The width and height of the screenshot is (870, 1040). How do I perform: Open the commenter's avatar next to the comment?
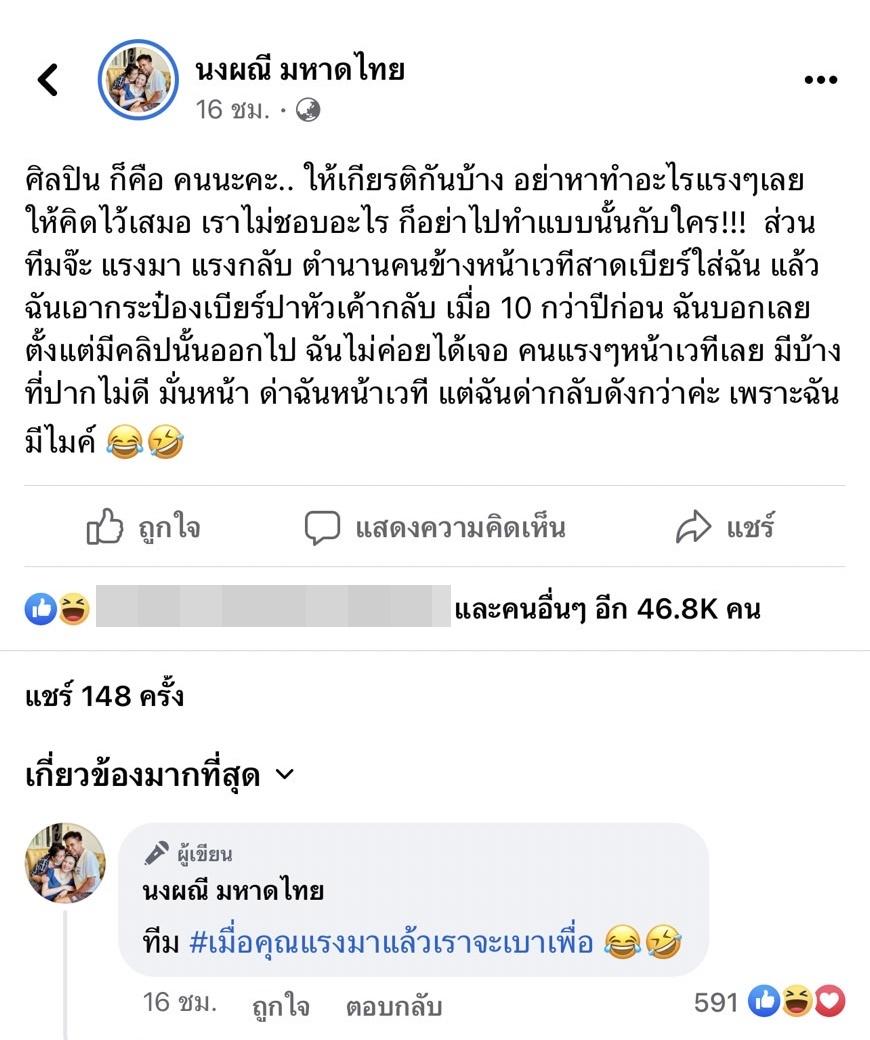tap(65, 863)
